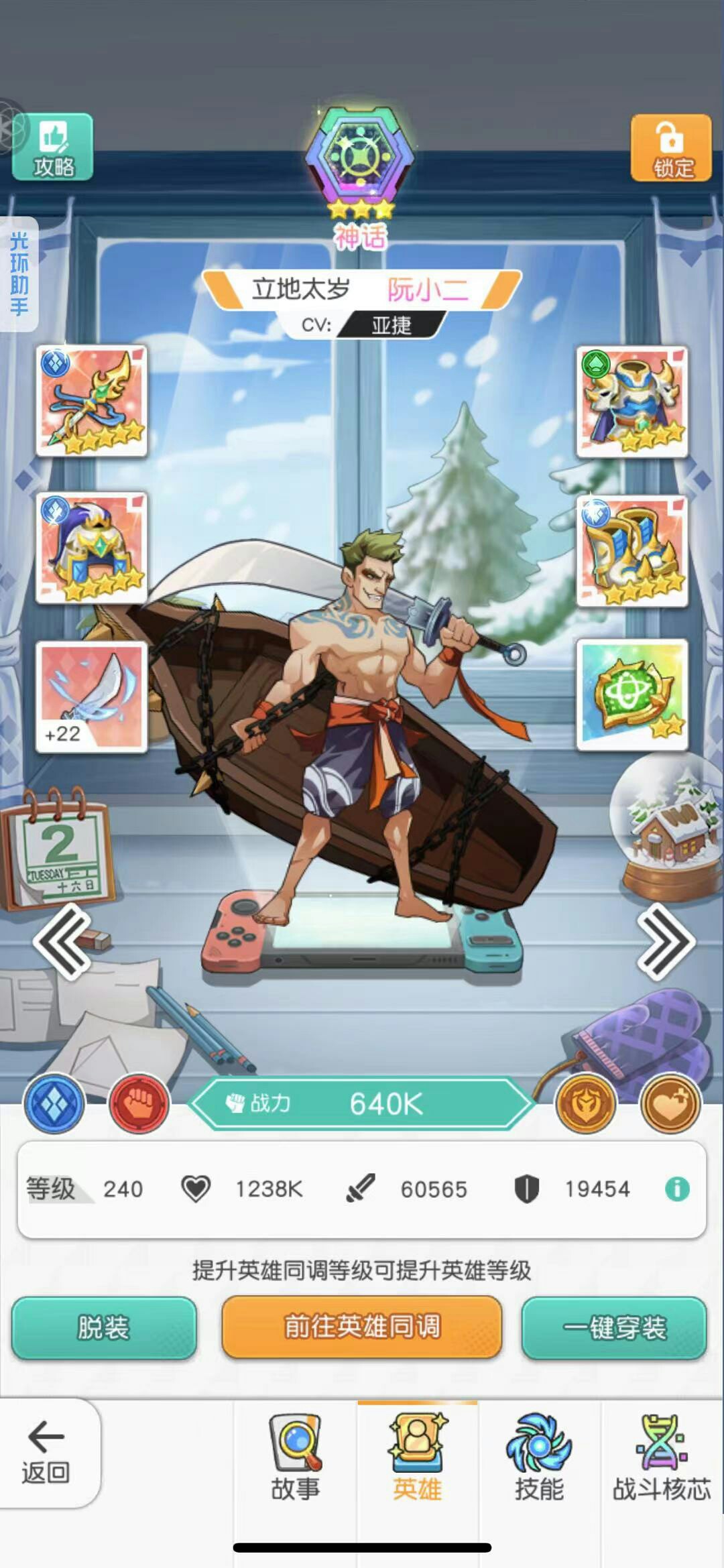This screenshot has height=1568, width=724.
Task: Open the boots equipment slot
Action: point(632,550)
